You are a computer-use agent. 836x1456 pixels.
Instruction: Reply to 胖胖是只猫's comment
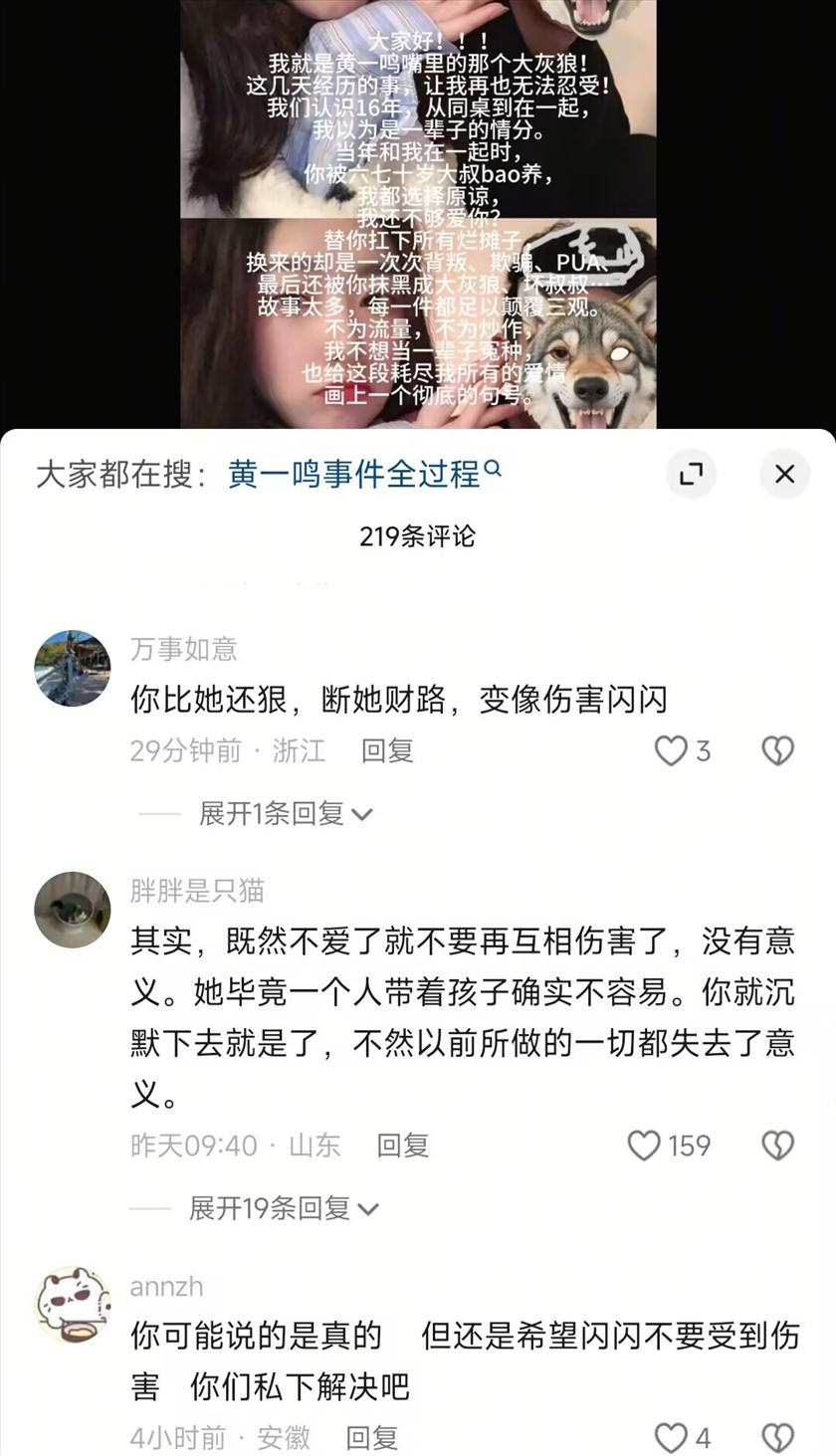tap(402, 1145)
